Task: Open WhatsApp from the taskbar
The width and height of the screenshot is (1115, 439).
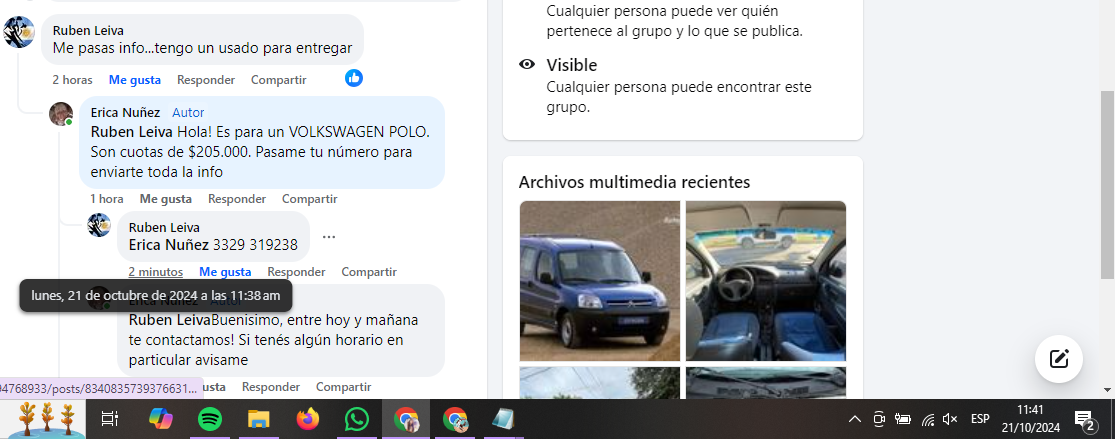Action: 357,419
